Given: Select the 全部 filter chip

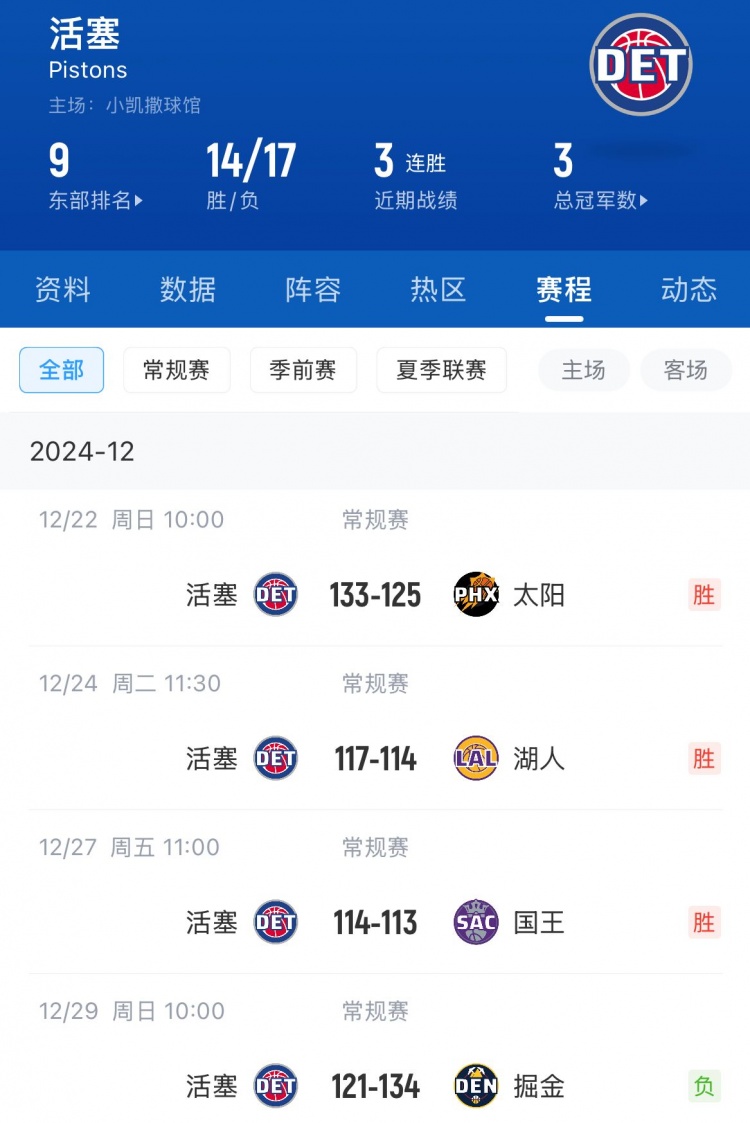Looking at the screenshot, I should click(61, 370).
